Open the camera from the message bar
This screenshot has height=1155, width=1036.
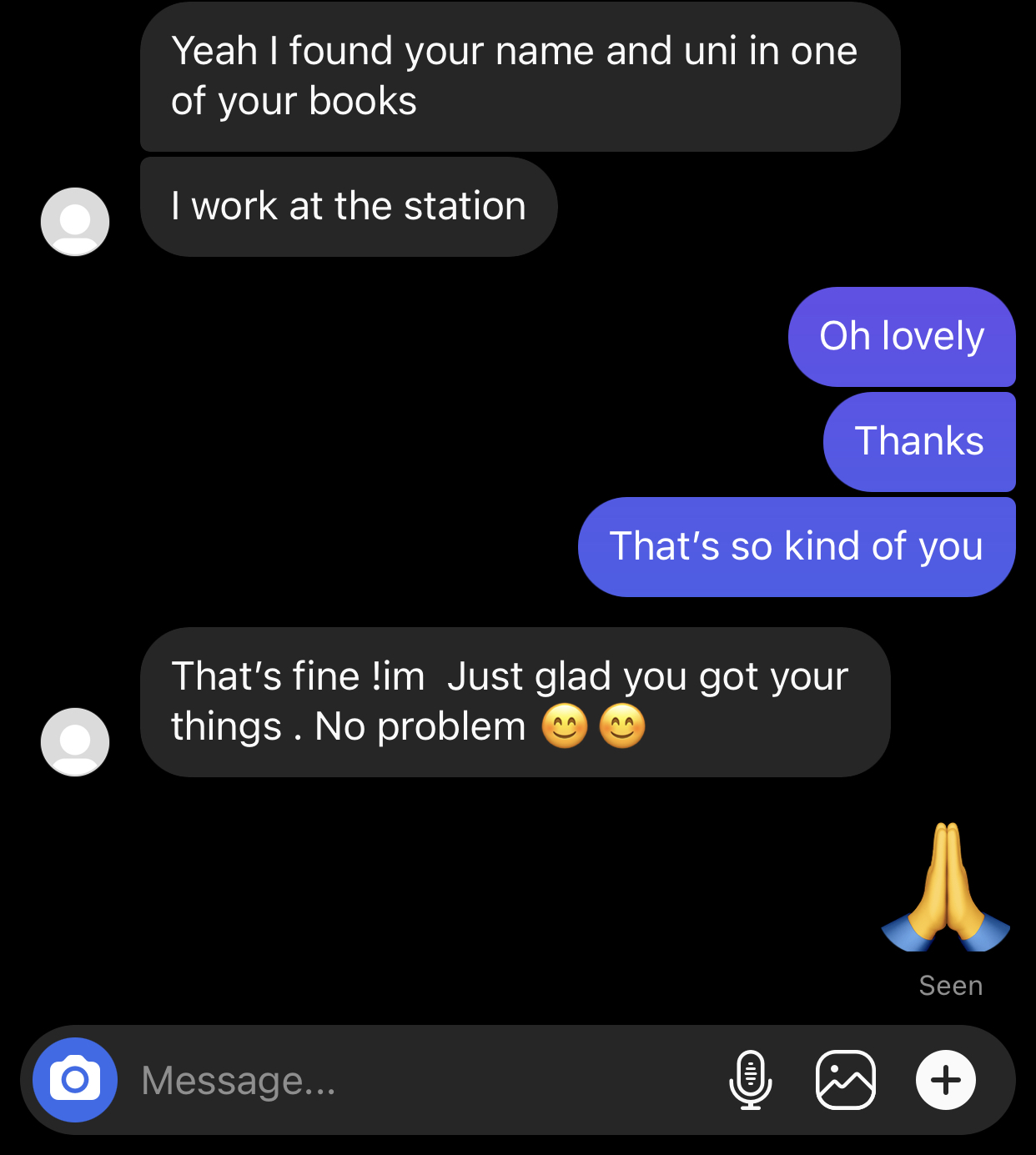tap(75, 1080)
